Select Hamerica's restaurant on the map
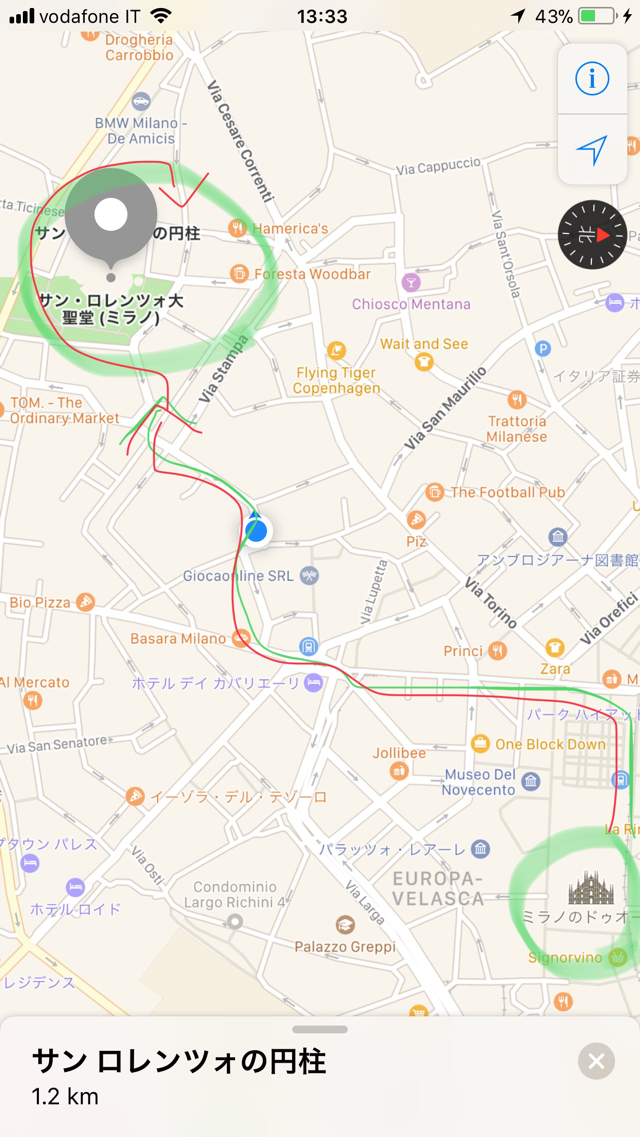Image resolution: width=640 pixels, height=1137 pixels. 237,228
